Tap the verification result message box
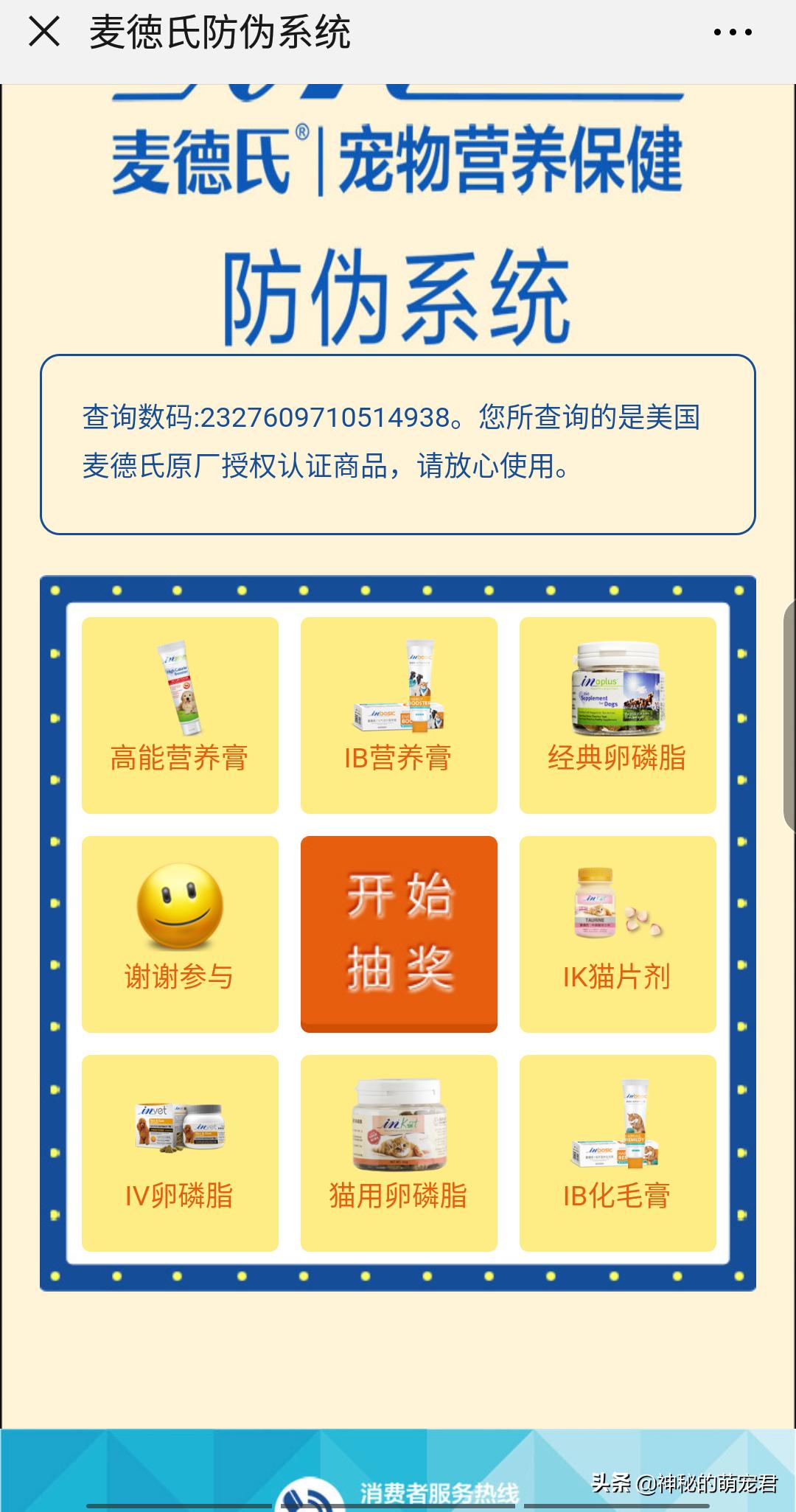Image resolution: width=796 pixels, height=1512 pixels. (x=398, y=445)
